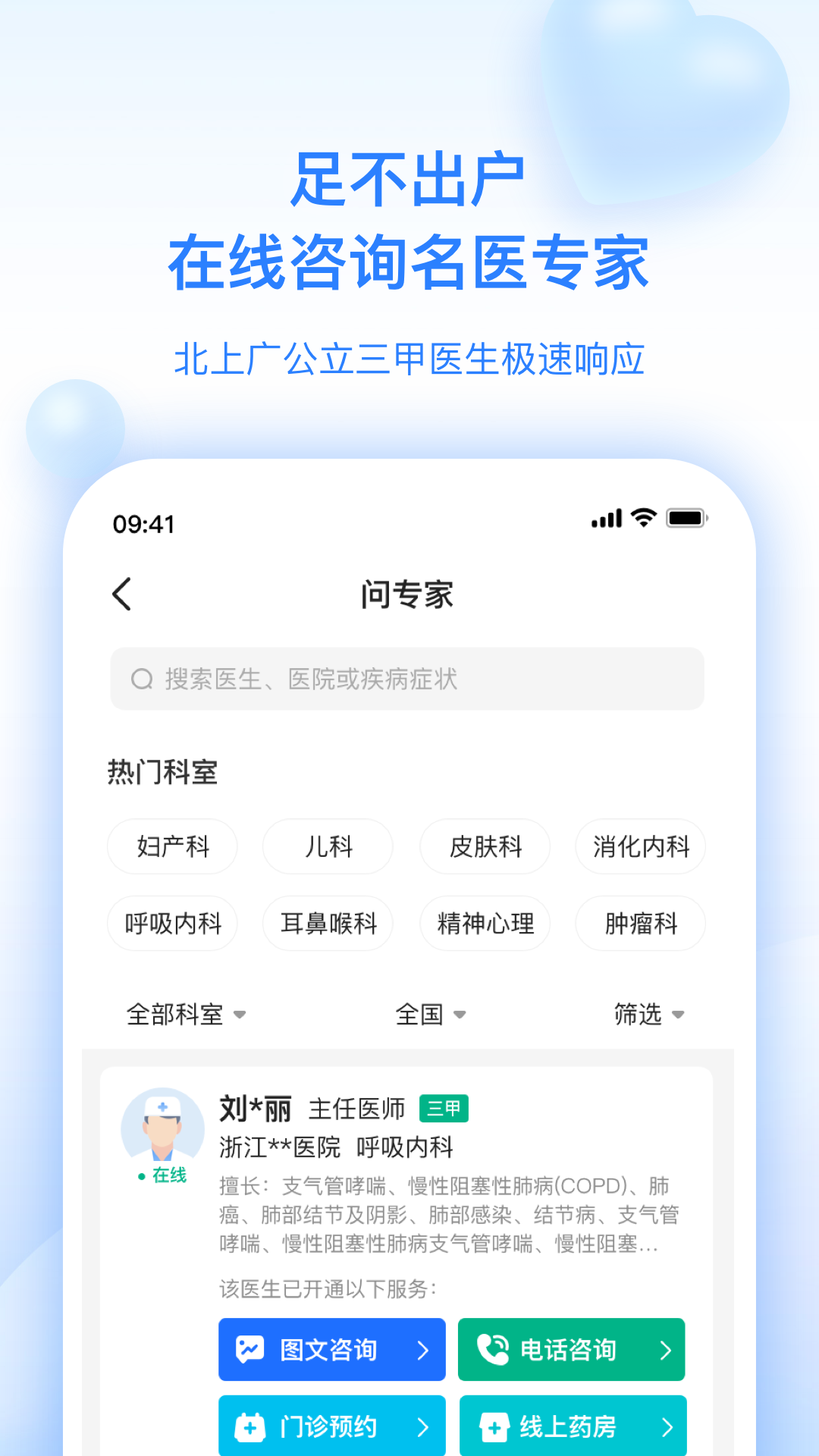Click the arrow inside the 电话咨询 button
This screenshot has width=819, height=1456.
tap(667, 1349)
